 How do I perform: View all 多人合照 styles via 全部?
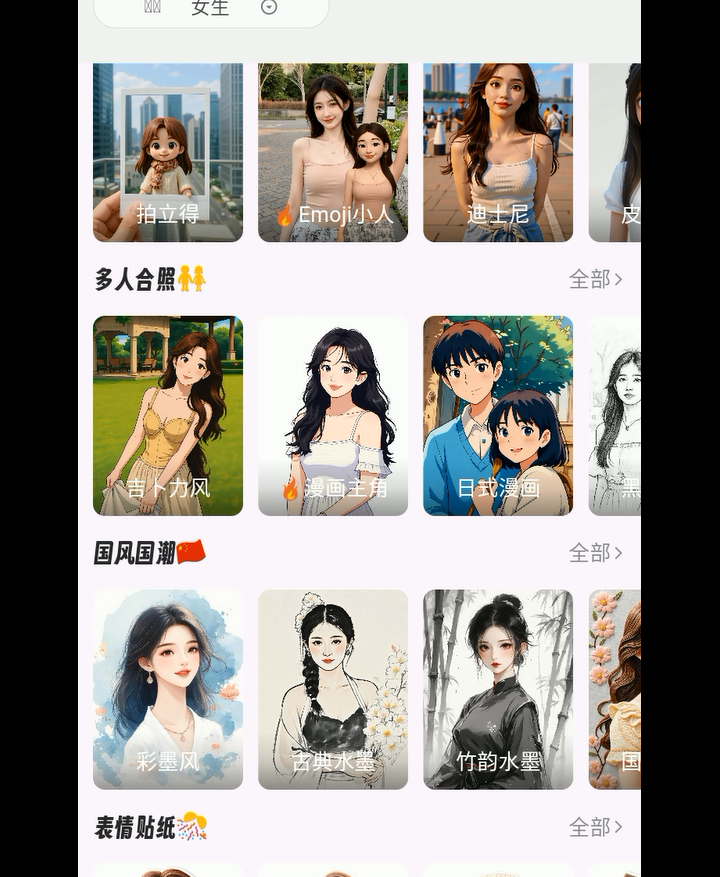pyautogui.click(x=595, y=279)
